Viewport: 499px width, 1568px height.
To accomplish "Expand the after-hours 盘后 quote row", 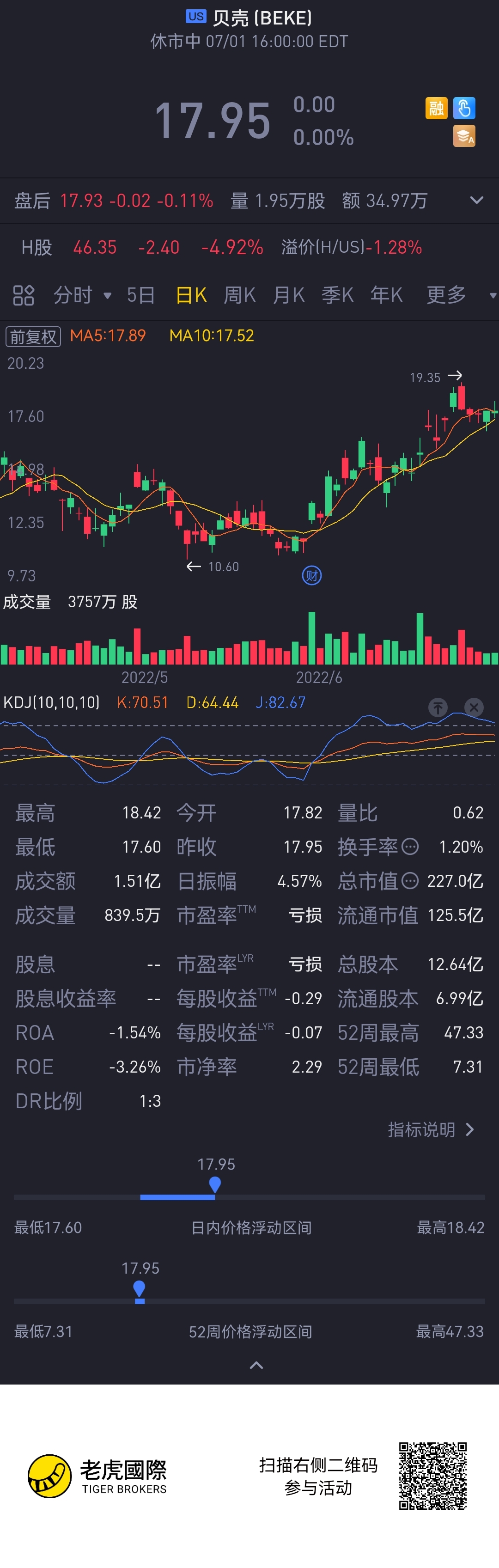I will (x=476, y=200).
